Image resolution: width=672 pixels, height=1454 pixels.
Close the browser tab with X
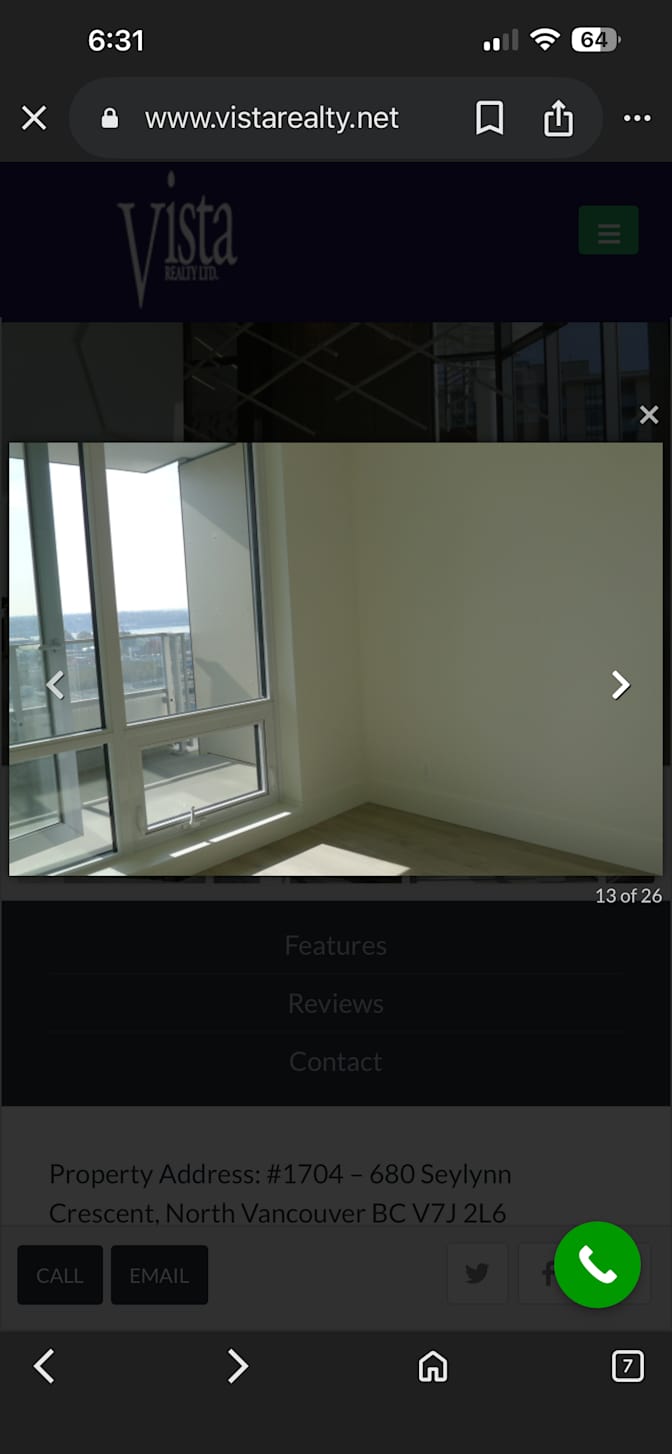[34, 119]
